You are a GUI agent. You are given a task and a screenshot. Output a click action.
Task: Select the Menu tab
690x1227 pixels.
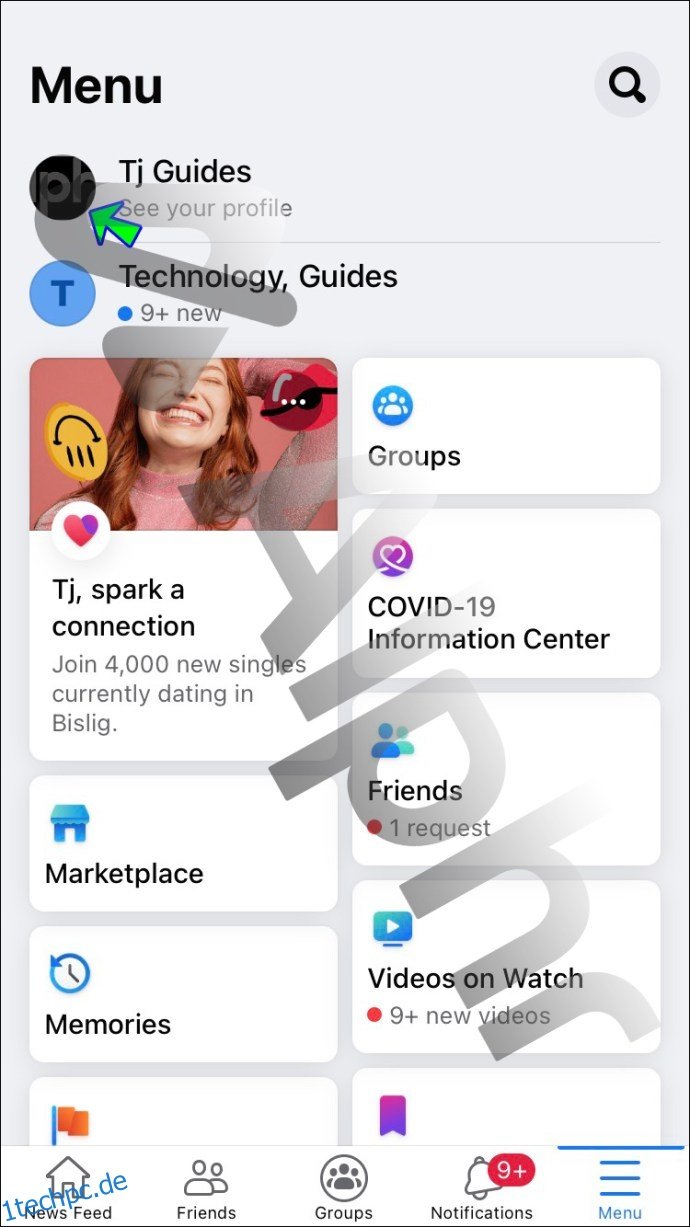620,1188
